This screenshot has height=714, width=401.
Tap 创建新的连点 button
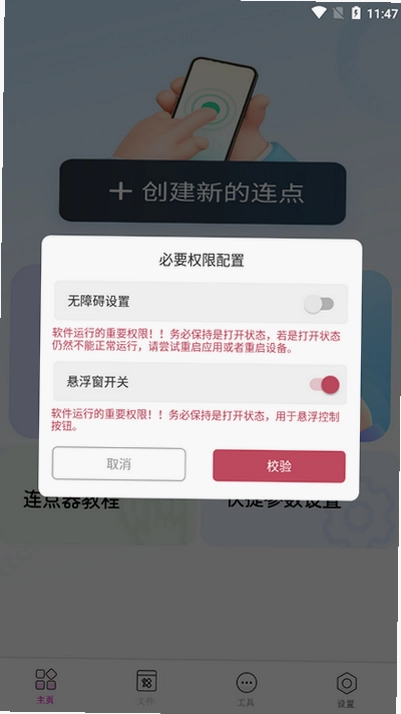203,192
